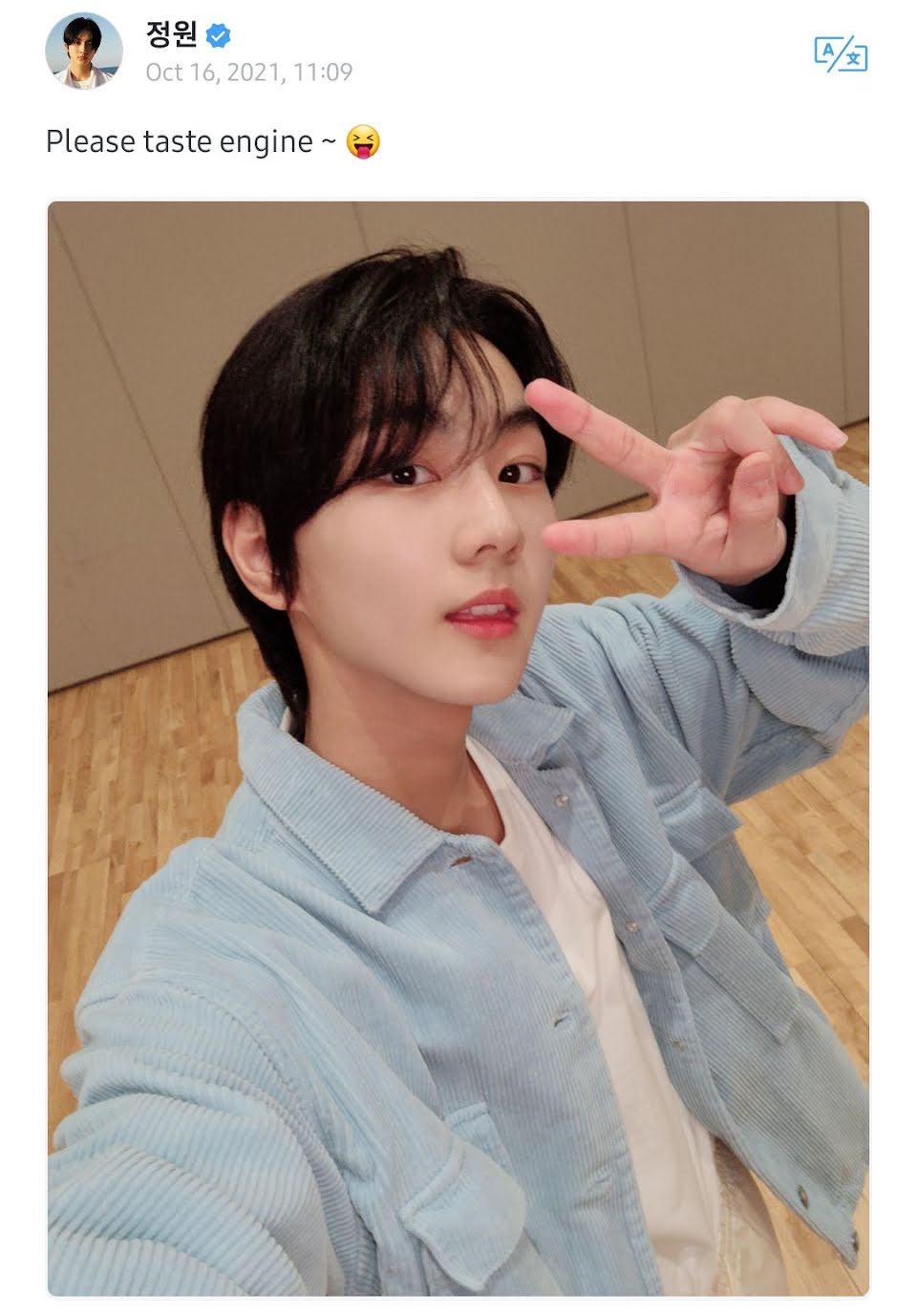Open profile via the name 정원
The width and height of the screenshot is (917, 1316).
point(171,34)
